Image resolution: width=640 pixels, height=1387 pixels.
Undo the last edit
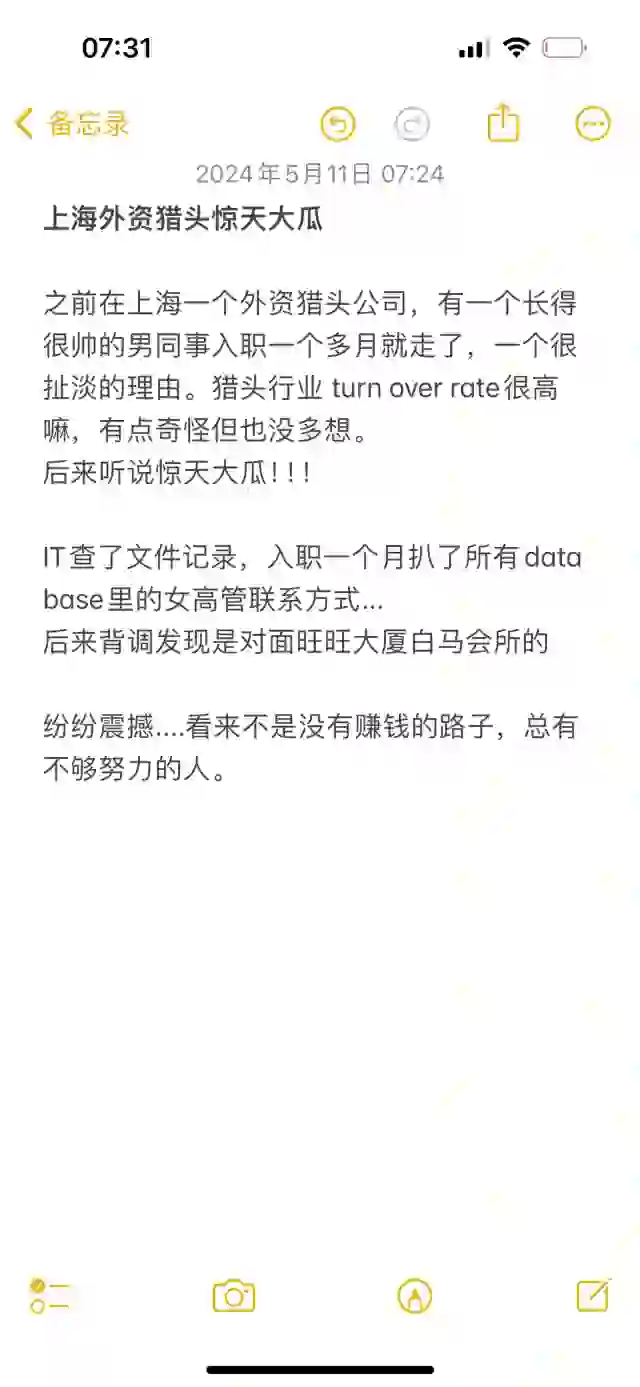coord(338,124)
